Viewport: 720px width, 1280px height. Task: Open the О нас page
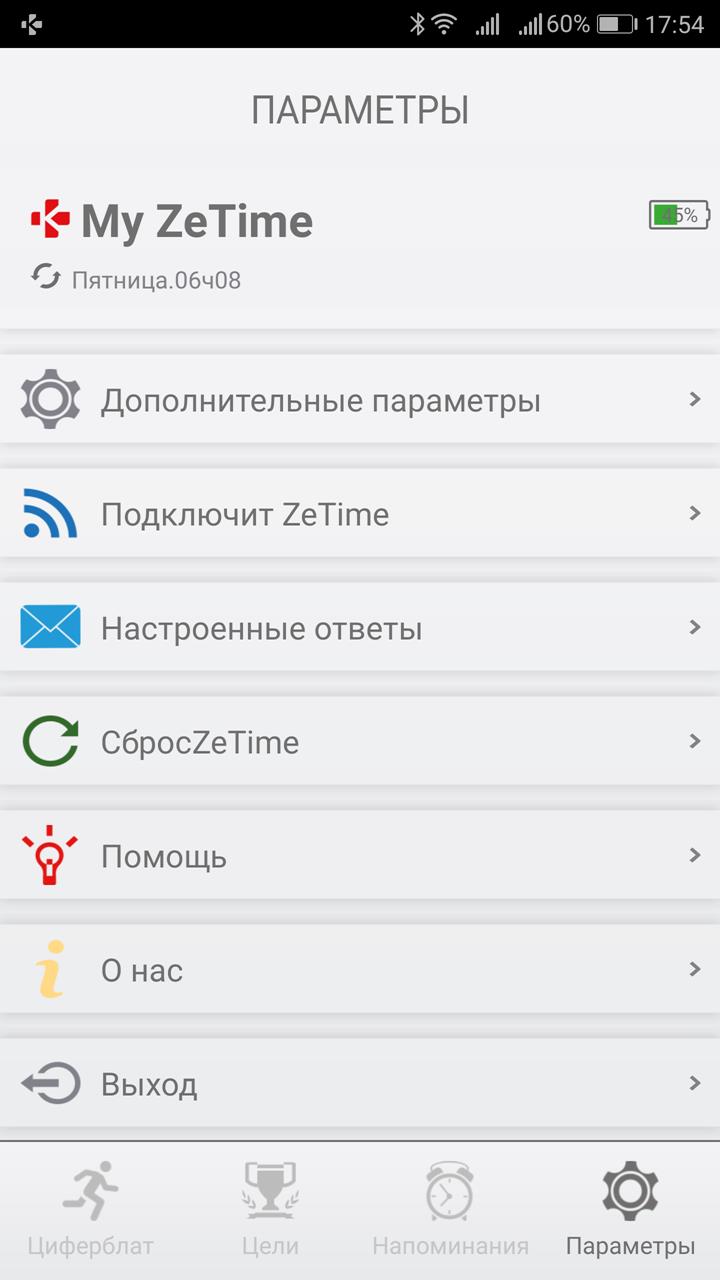pyautogui.click(x=360, y=970)
